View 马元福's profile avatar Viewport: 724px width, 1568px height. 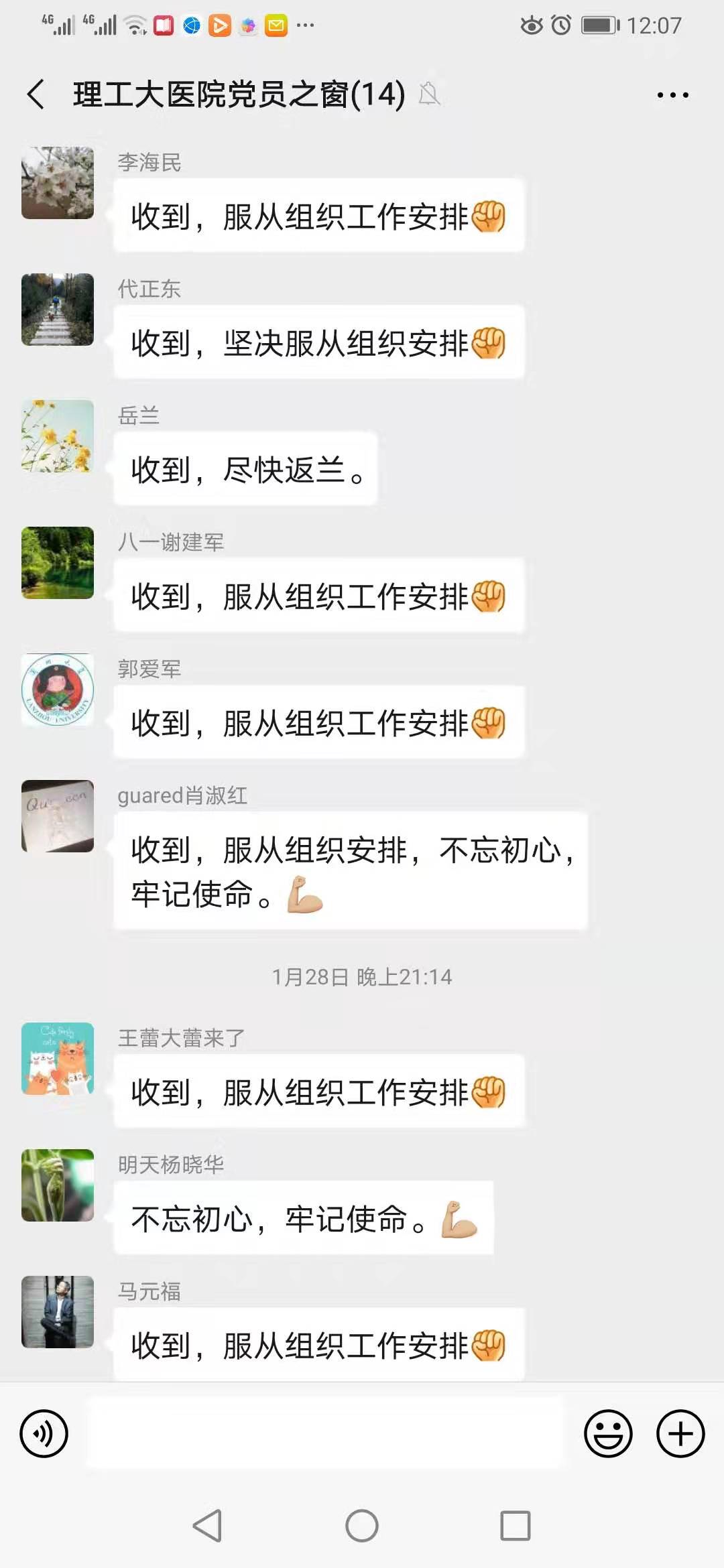58,1312
